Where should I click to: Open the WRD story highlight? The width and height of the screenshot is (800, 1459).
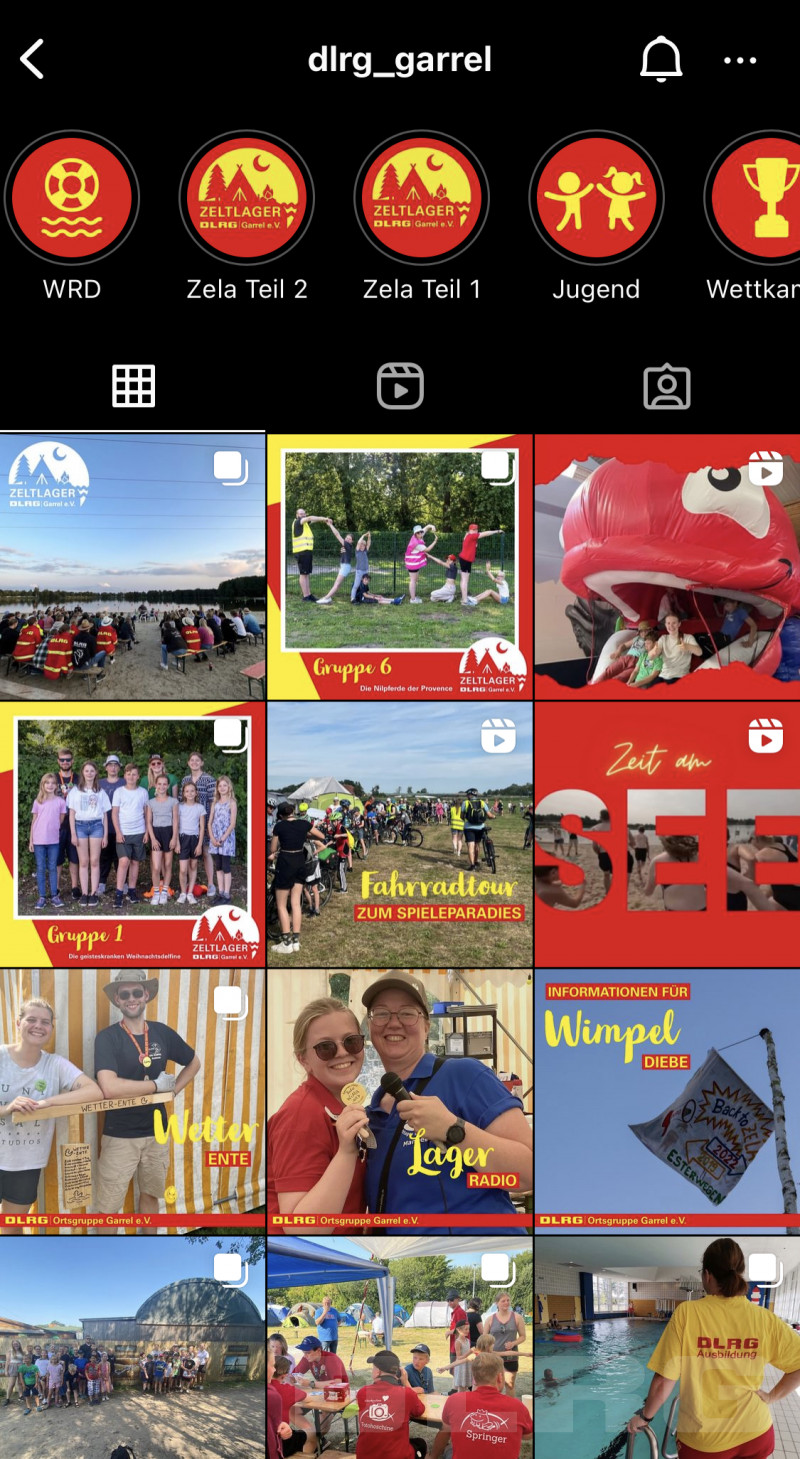point(72,198)
